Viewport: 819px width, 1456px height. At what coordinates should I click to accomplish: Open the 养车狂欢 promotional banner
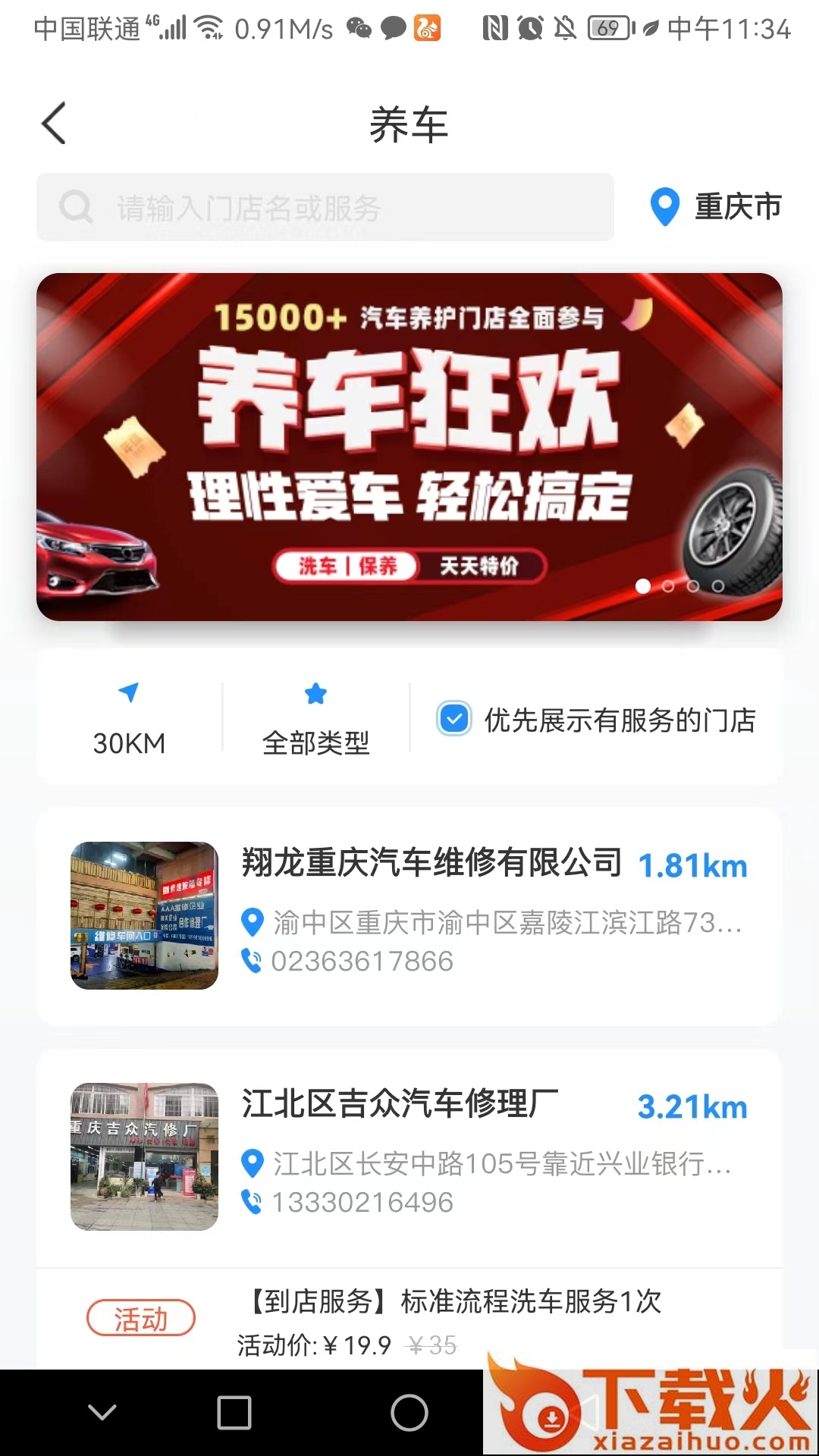409,447
